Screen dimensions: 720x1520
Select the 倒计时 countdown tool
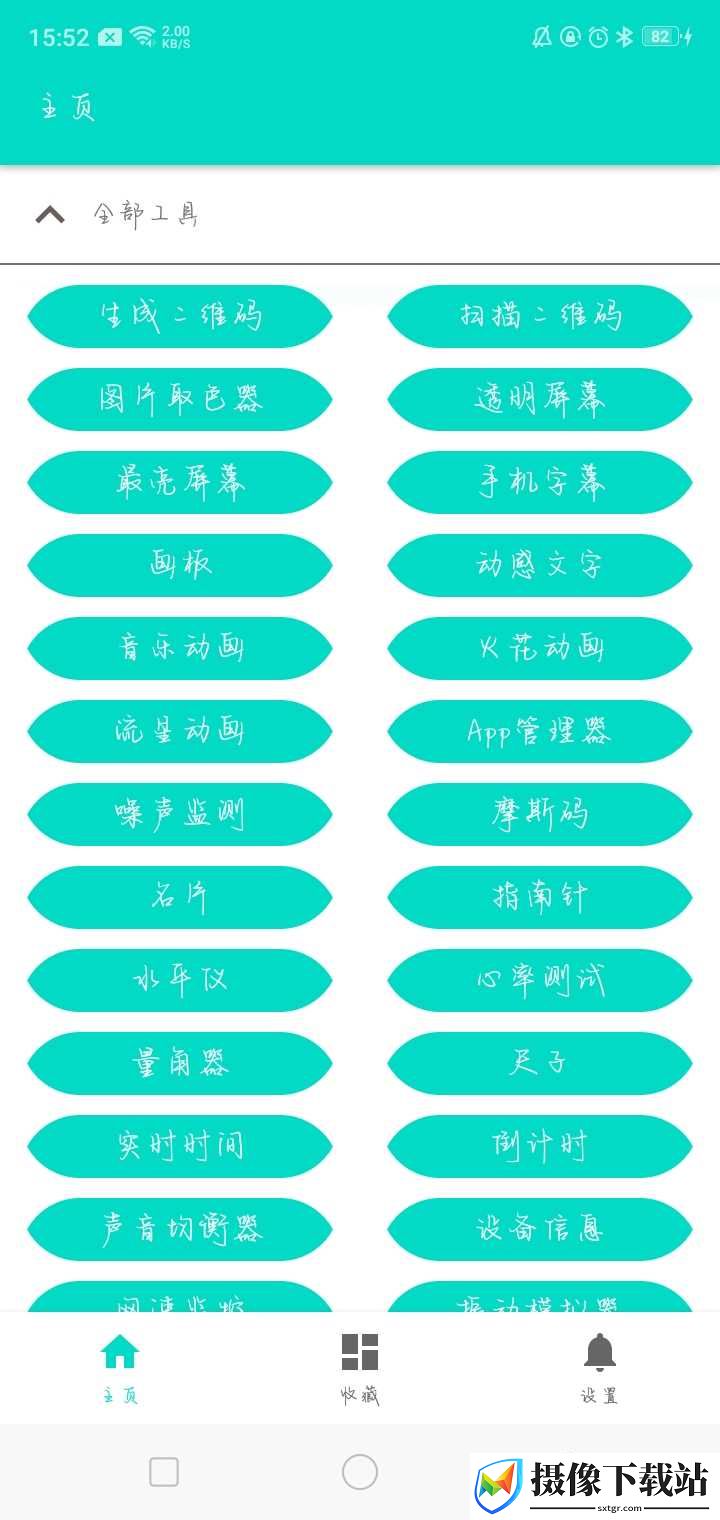(540, 1146)
